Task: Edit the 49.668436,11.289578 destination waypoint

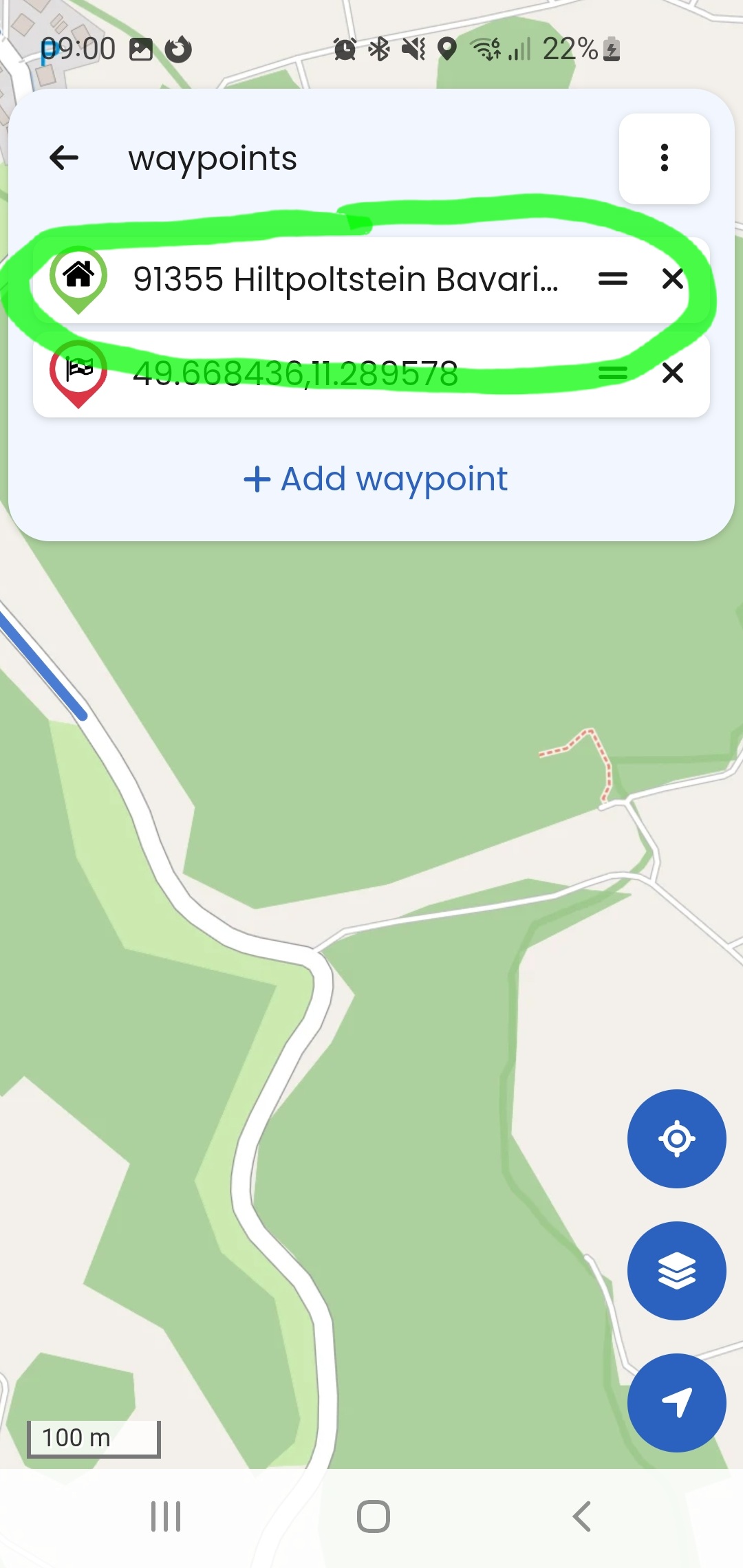Action: 295,373
